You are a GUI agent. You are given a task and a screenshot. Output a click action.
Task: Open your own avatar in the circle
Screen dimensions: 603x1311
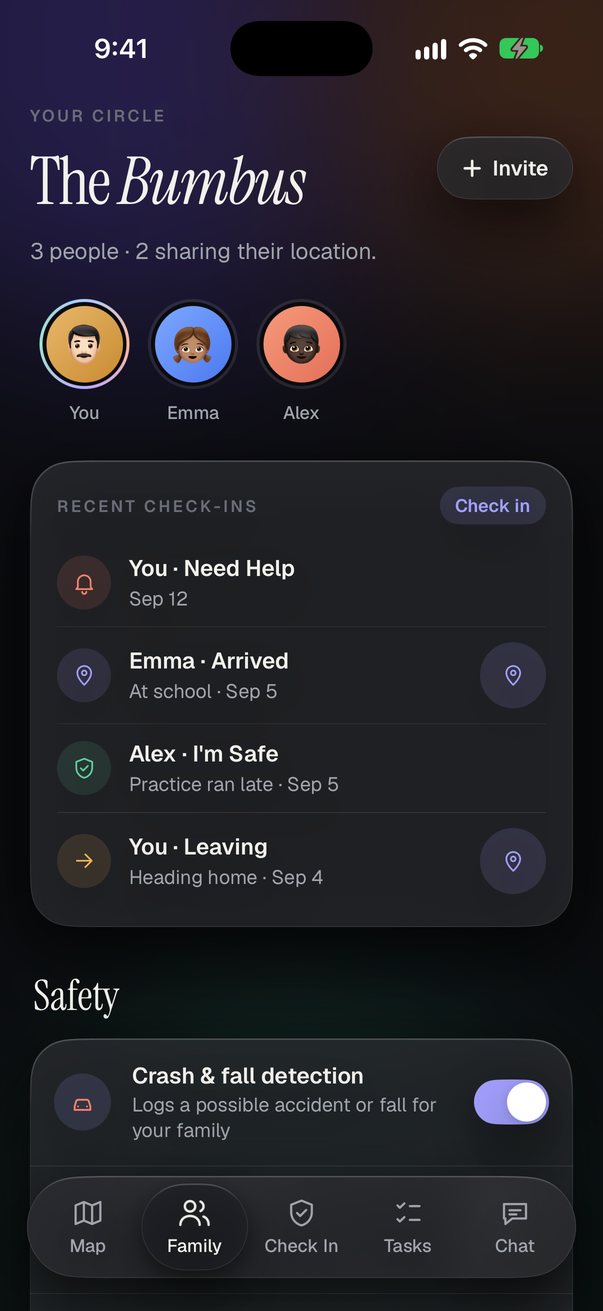pyautogui.click(x=84, y=344)
